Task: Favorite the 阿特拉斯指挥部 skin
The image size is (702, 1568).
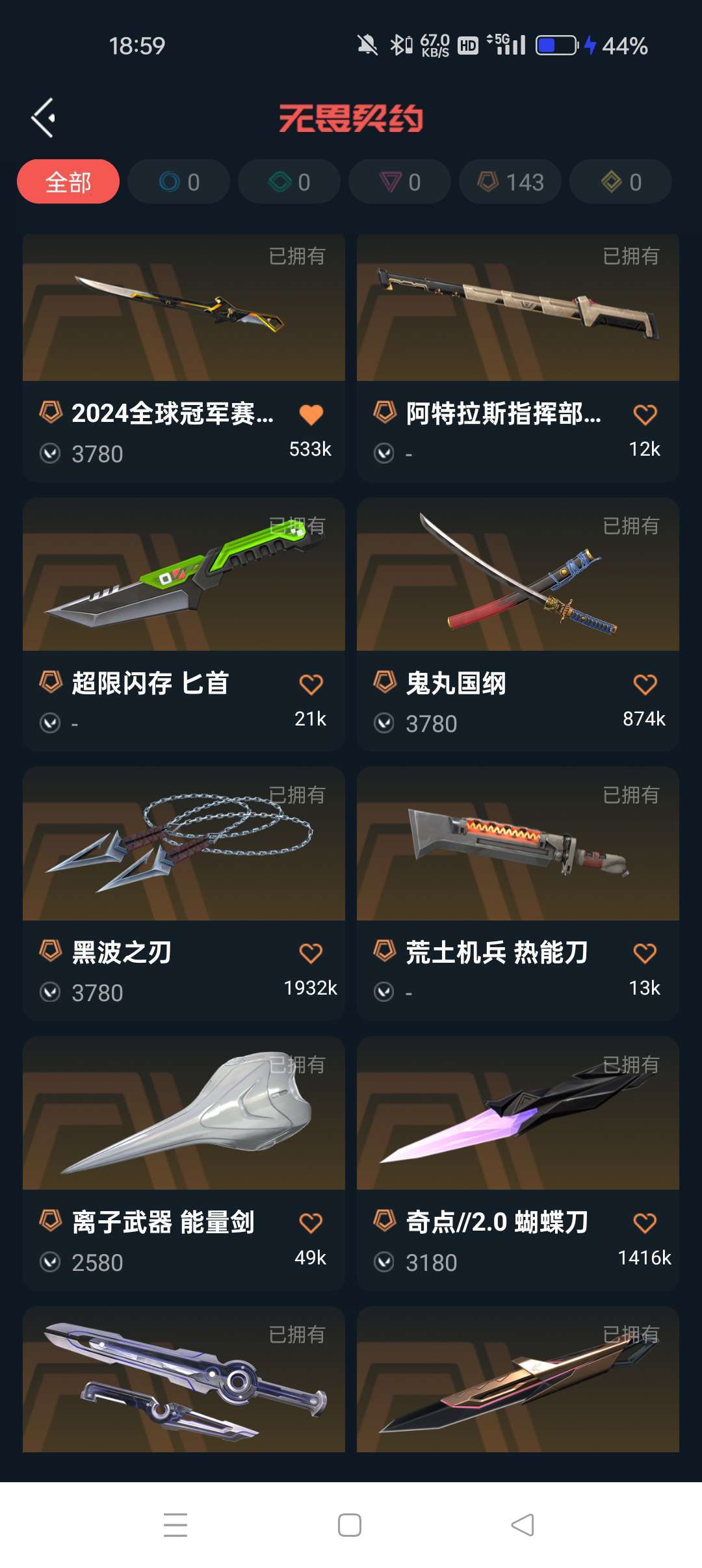Action: (645, 413)
